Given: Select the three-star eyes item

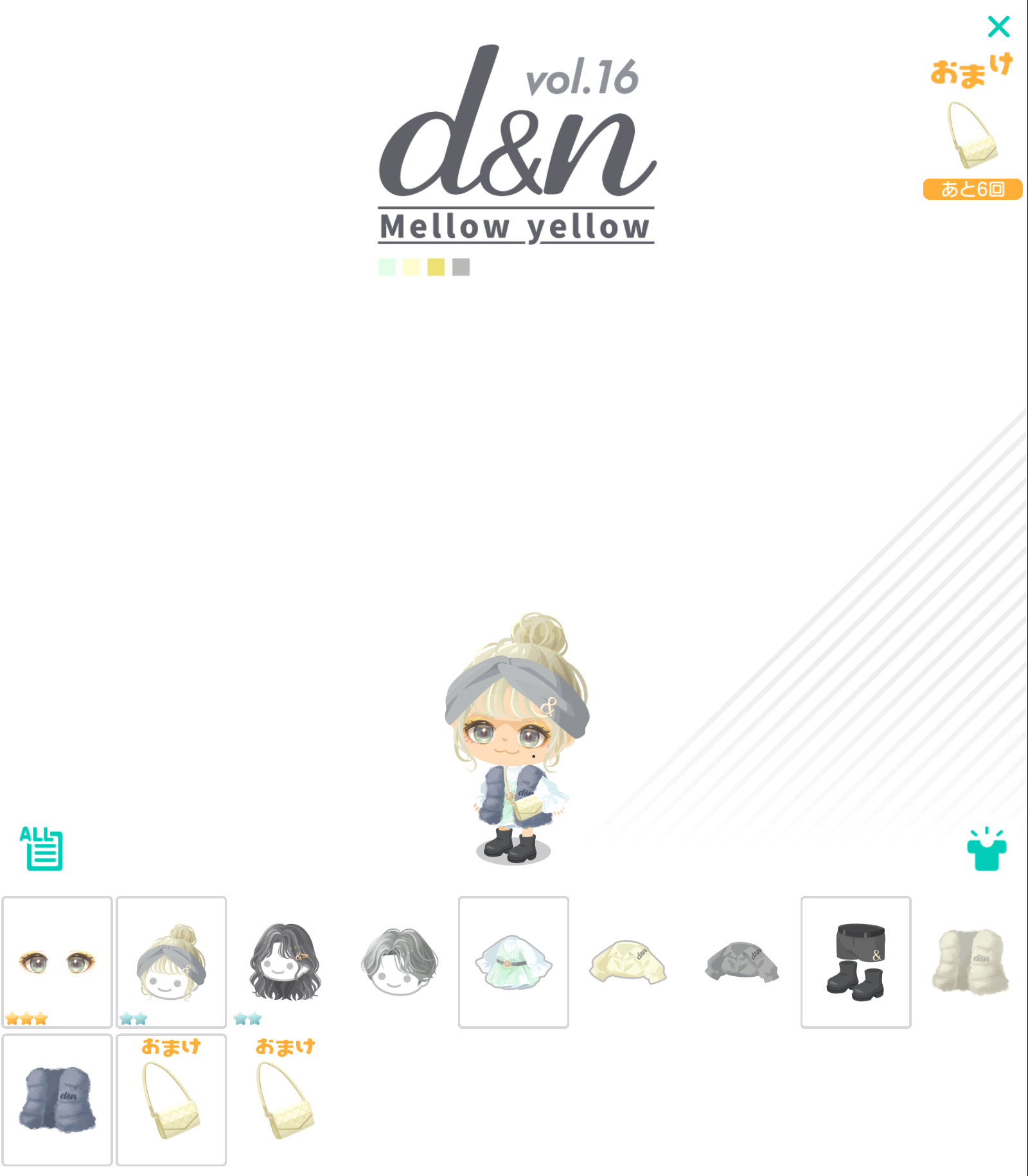Looking at the screenshot, I should point(57,962).
